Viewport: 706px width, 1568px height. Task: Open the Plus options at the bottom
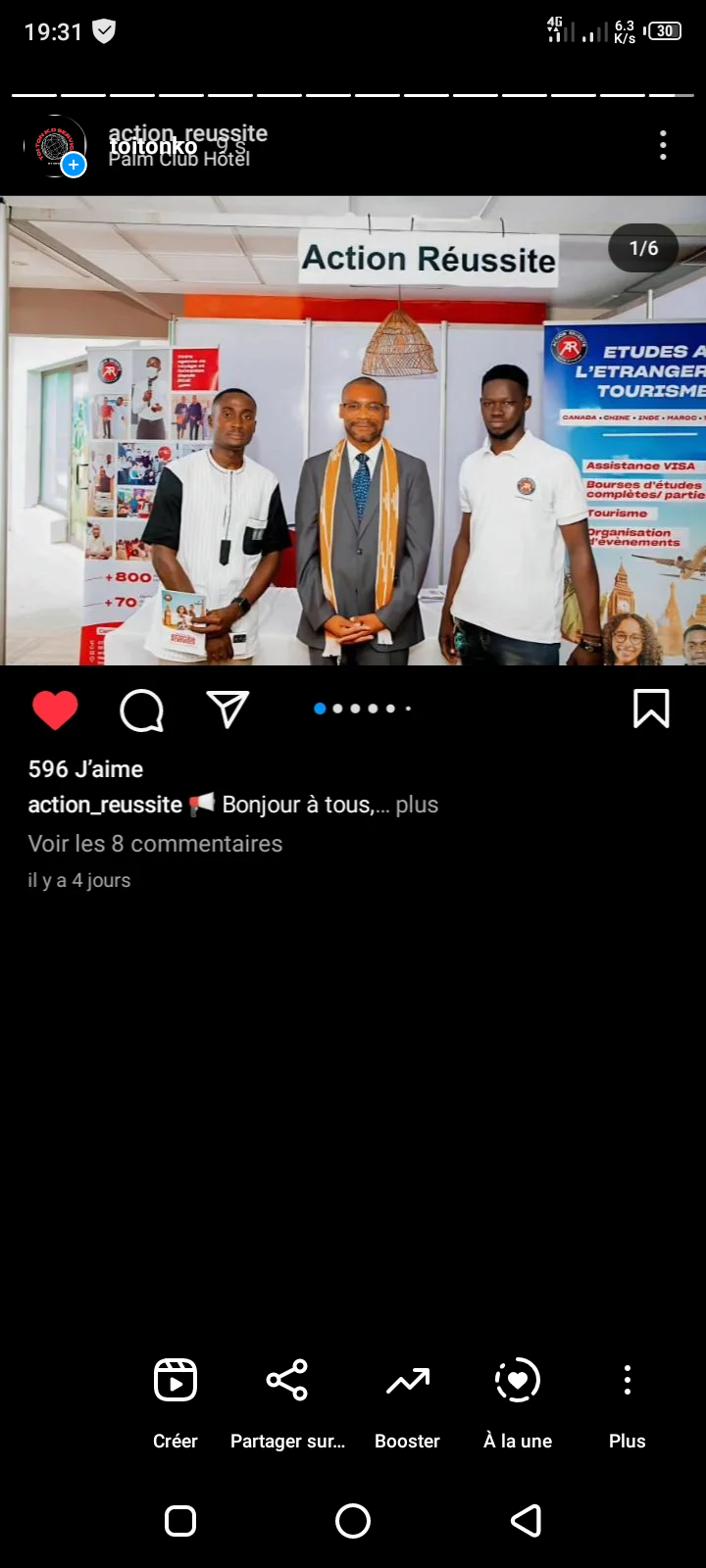pyautogui.click(x=628, y=1401)
